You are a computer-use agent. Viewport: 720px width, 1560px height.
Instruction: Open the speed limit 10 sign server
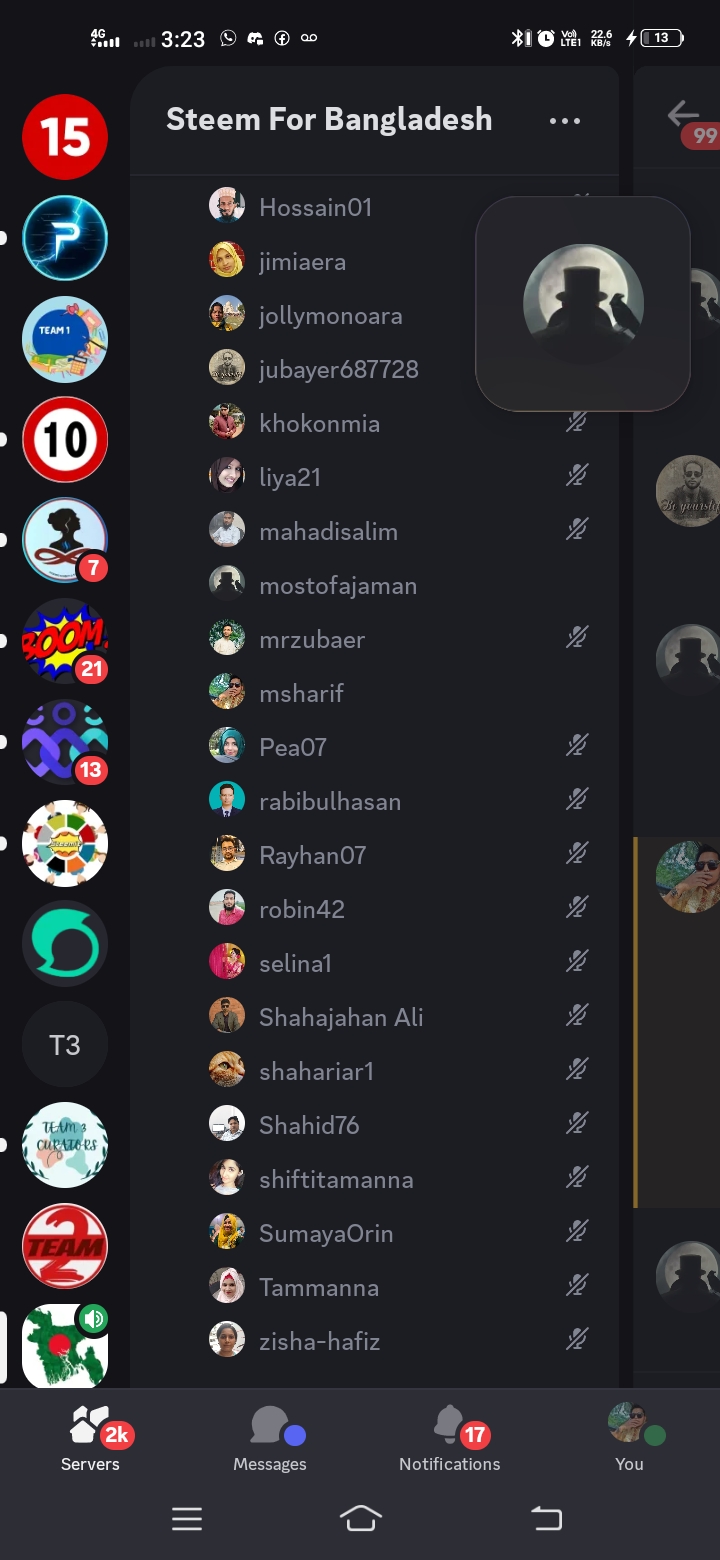point(65,439)
